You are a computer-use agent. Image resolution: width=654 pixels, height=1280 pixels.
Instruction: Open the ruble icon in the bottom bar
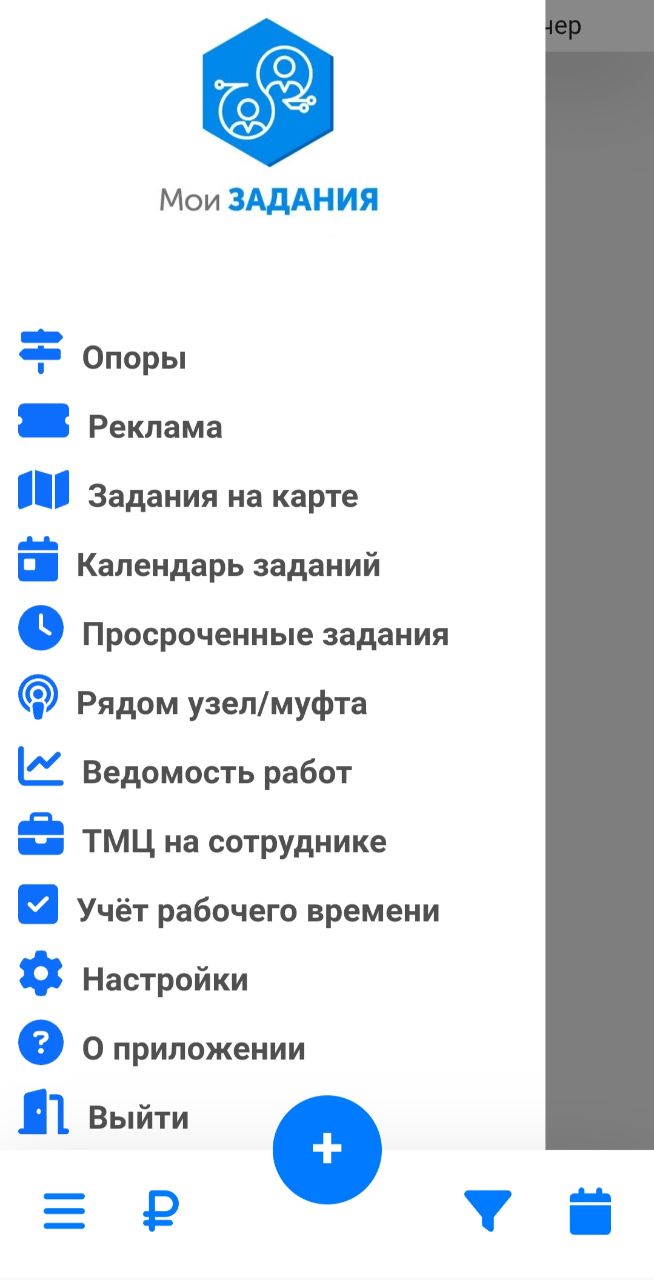(x=161, y=1212)
